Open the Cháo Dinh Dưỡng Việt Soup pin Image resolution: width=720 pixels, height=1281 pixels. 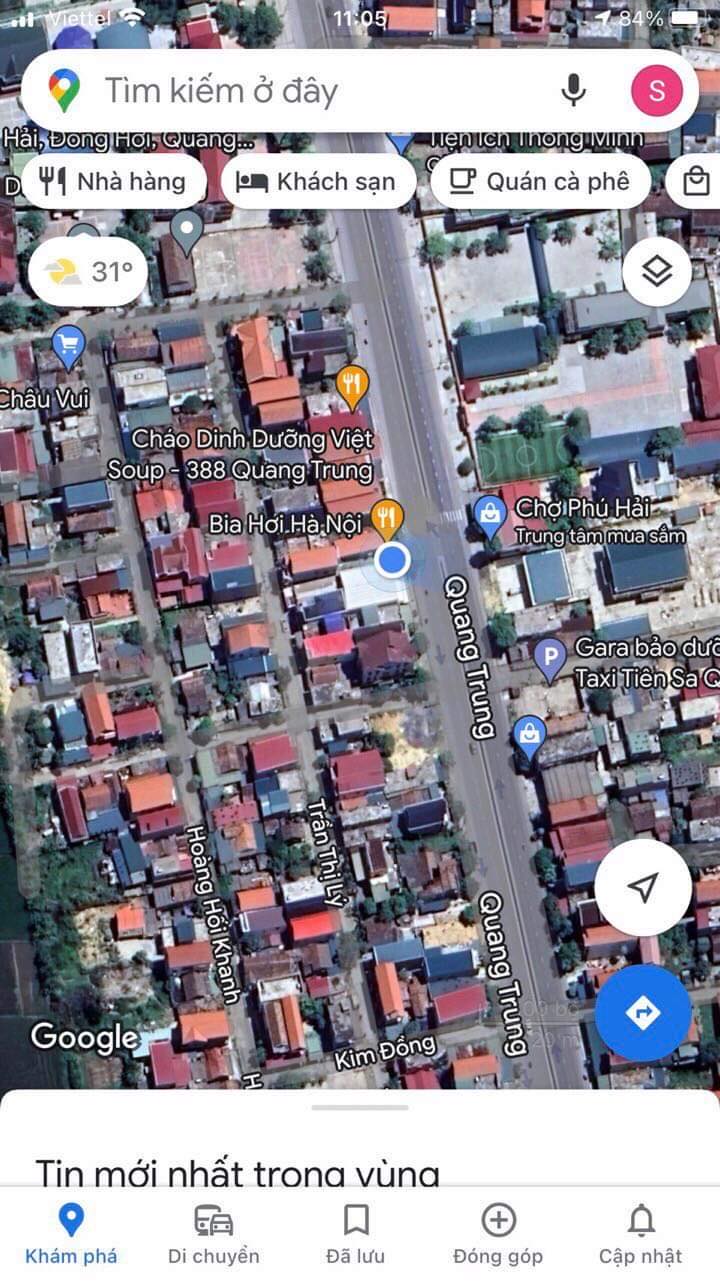351,382
